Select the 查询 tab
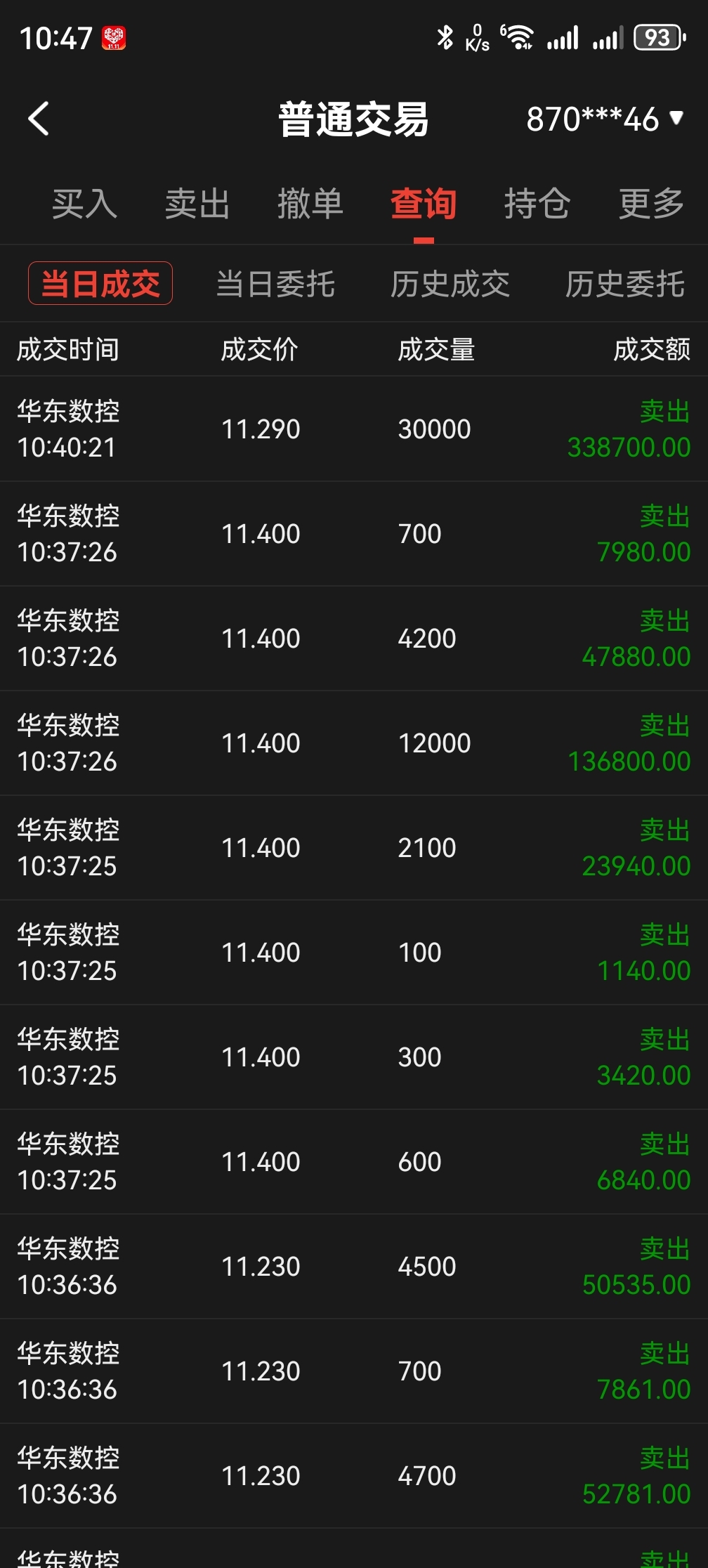708x1568 pixels. [x=424, y=204]
